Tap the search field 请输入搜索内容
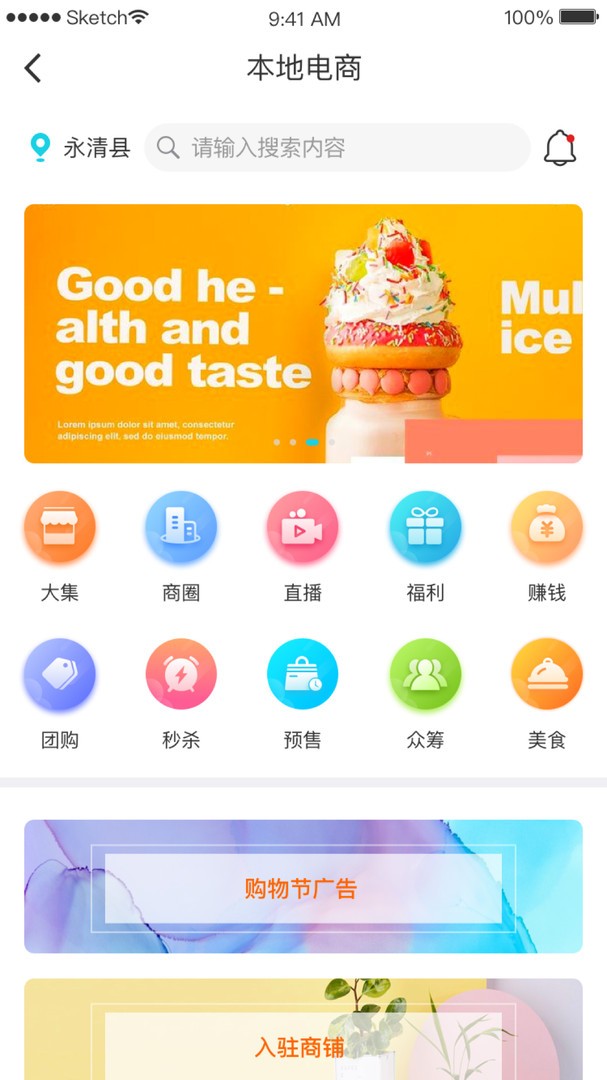This screenshot has width=607, height=1080. [x=337, y=148]
